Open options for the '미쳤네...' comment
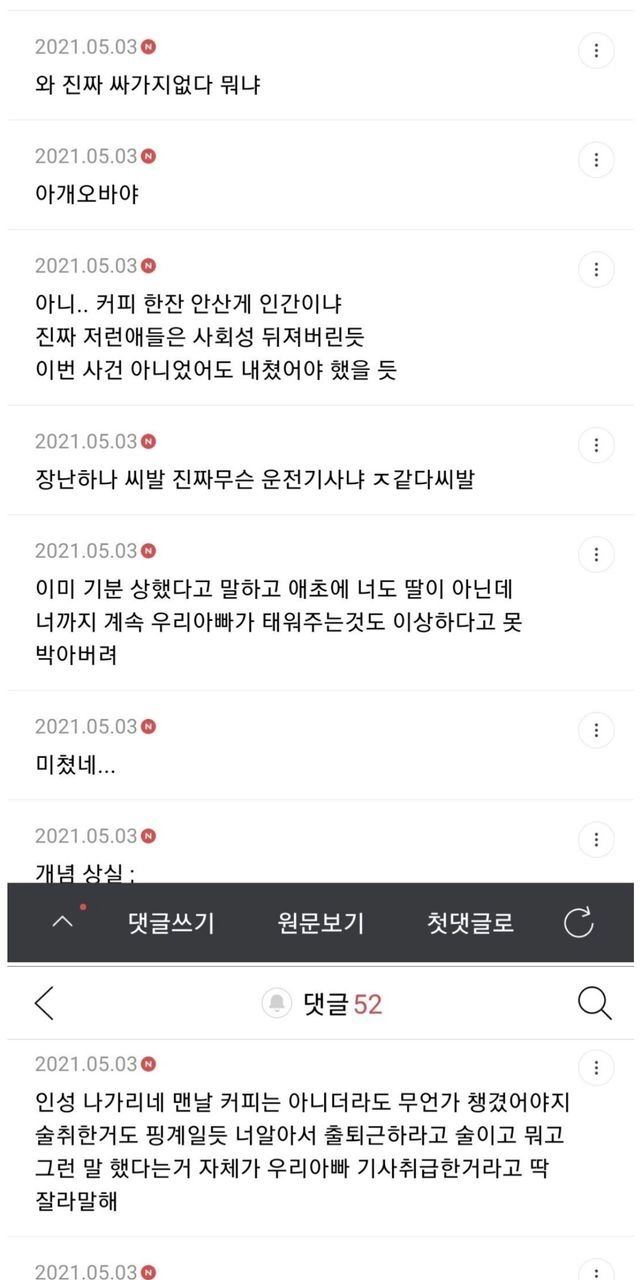Viewport: 640px width, 1280px height. click(596, 729)
